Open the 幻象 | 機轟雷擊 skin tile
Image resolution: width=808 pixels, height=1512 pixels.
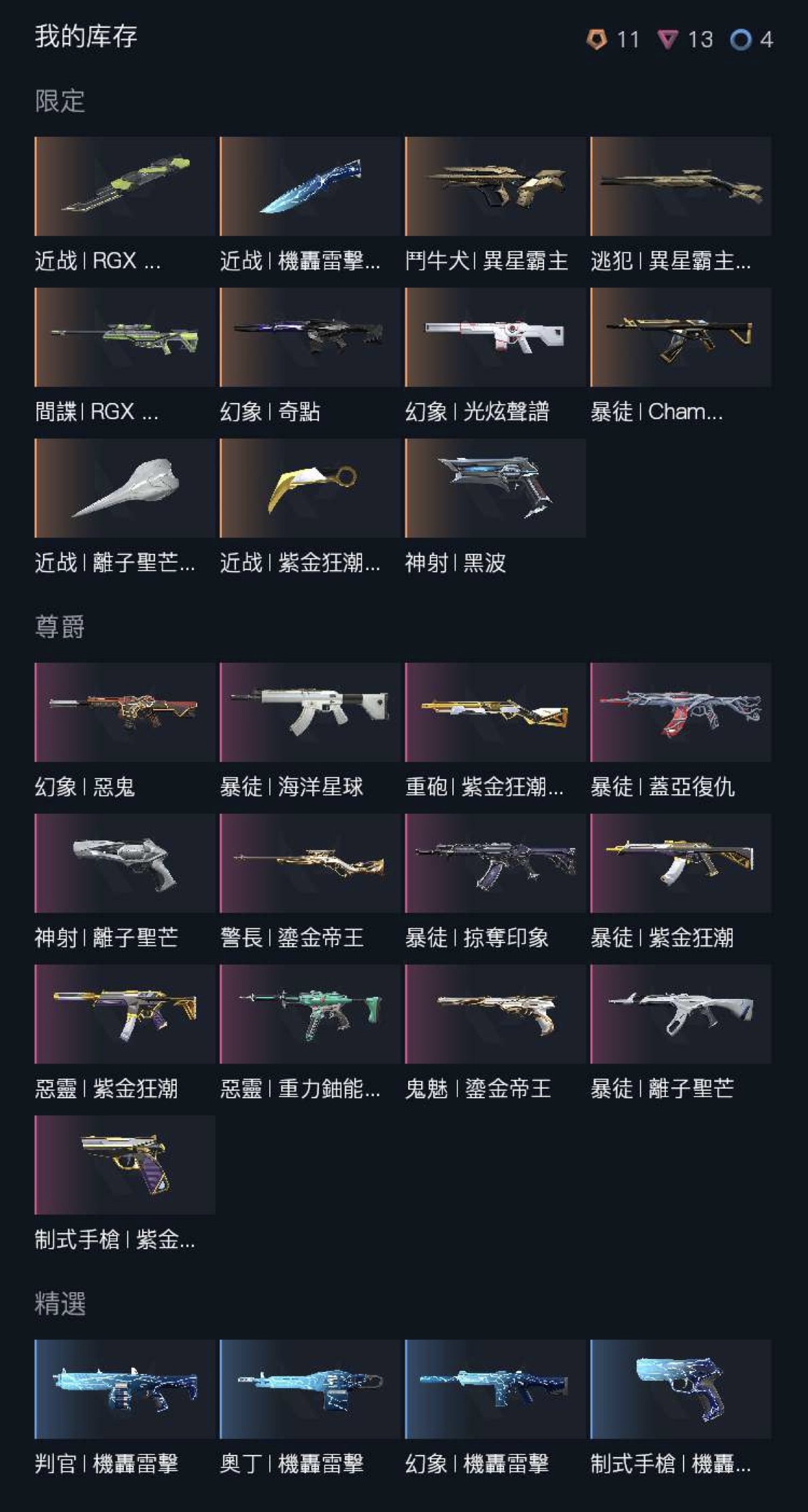[495, 1389]
